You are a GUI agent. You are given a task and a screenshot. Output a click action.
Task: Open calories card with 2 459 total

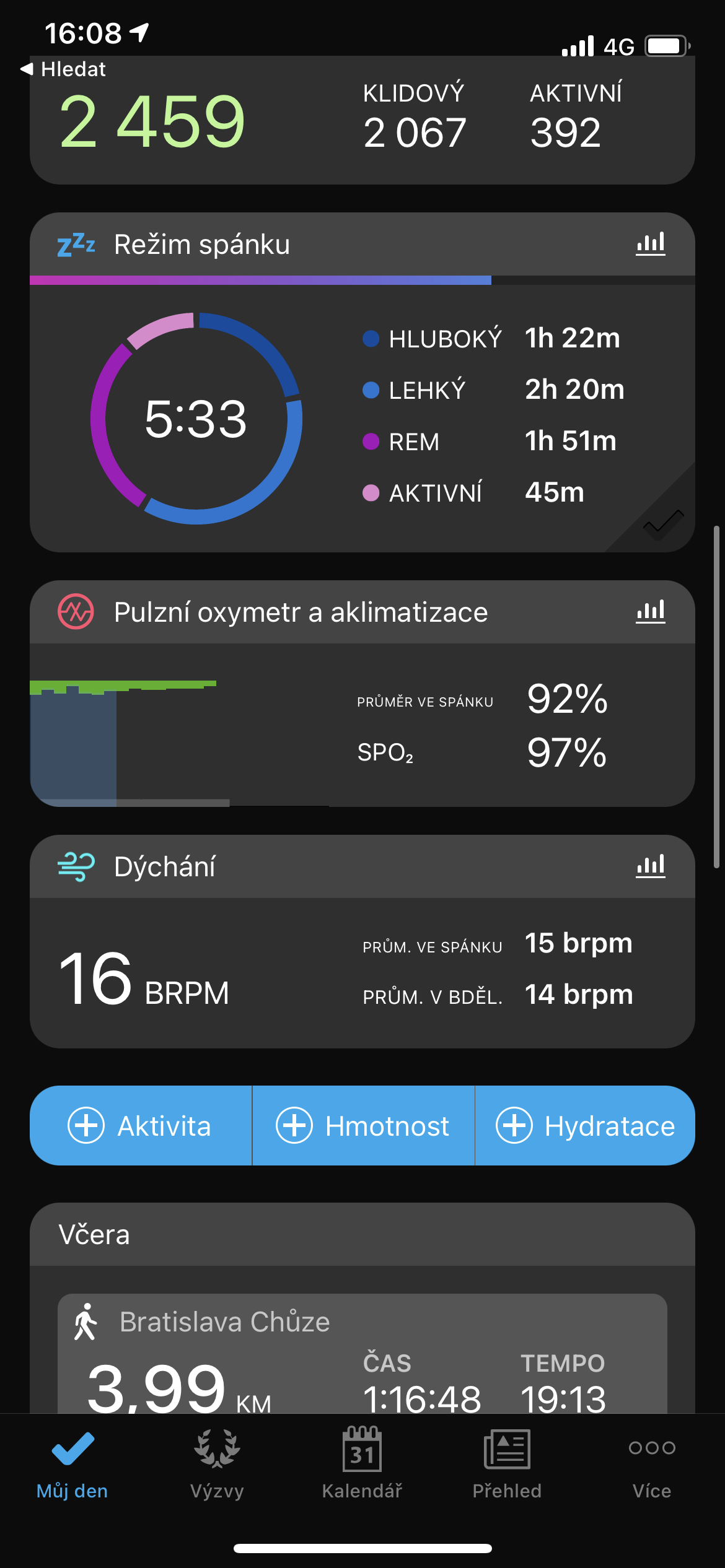362,121
